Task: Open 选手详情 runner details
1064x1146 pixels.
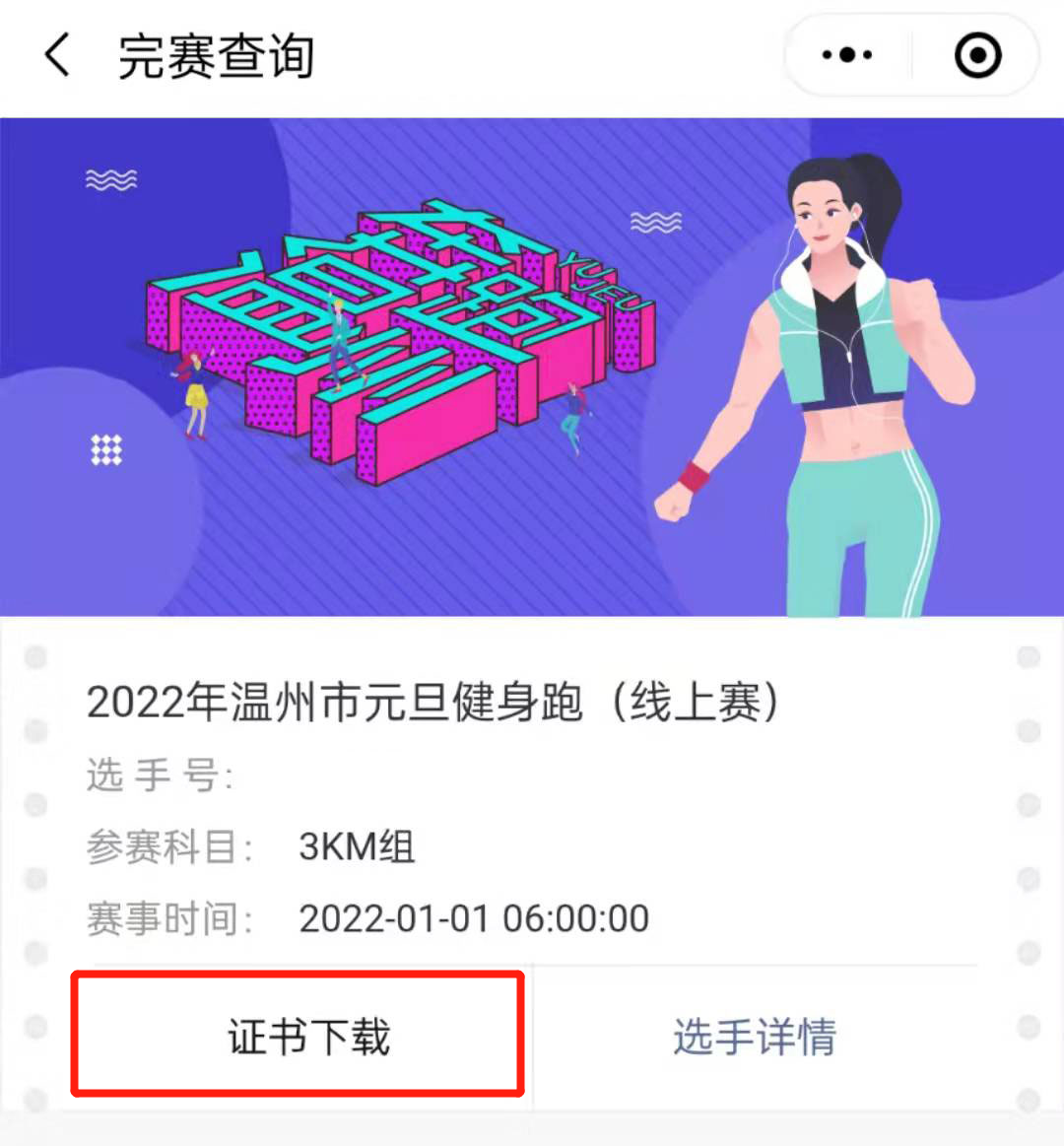Action: pos(755,1037)
